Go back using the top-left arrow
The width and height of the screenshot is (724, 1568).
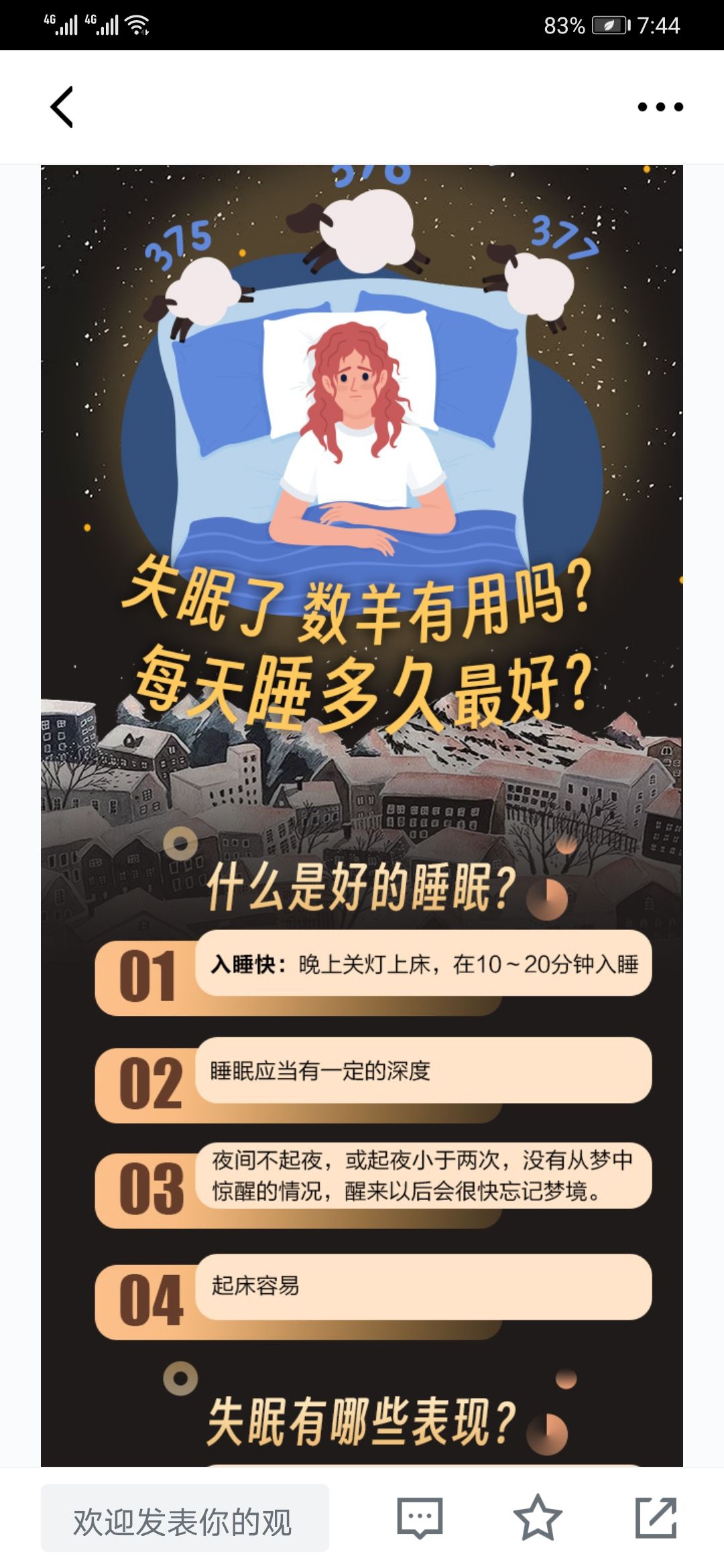pos(62,107)
